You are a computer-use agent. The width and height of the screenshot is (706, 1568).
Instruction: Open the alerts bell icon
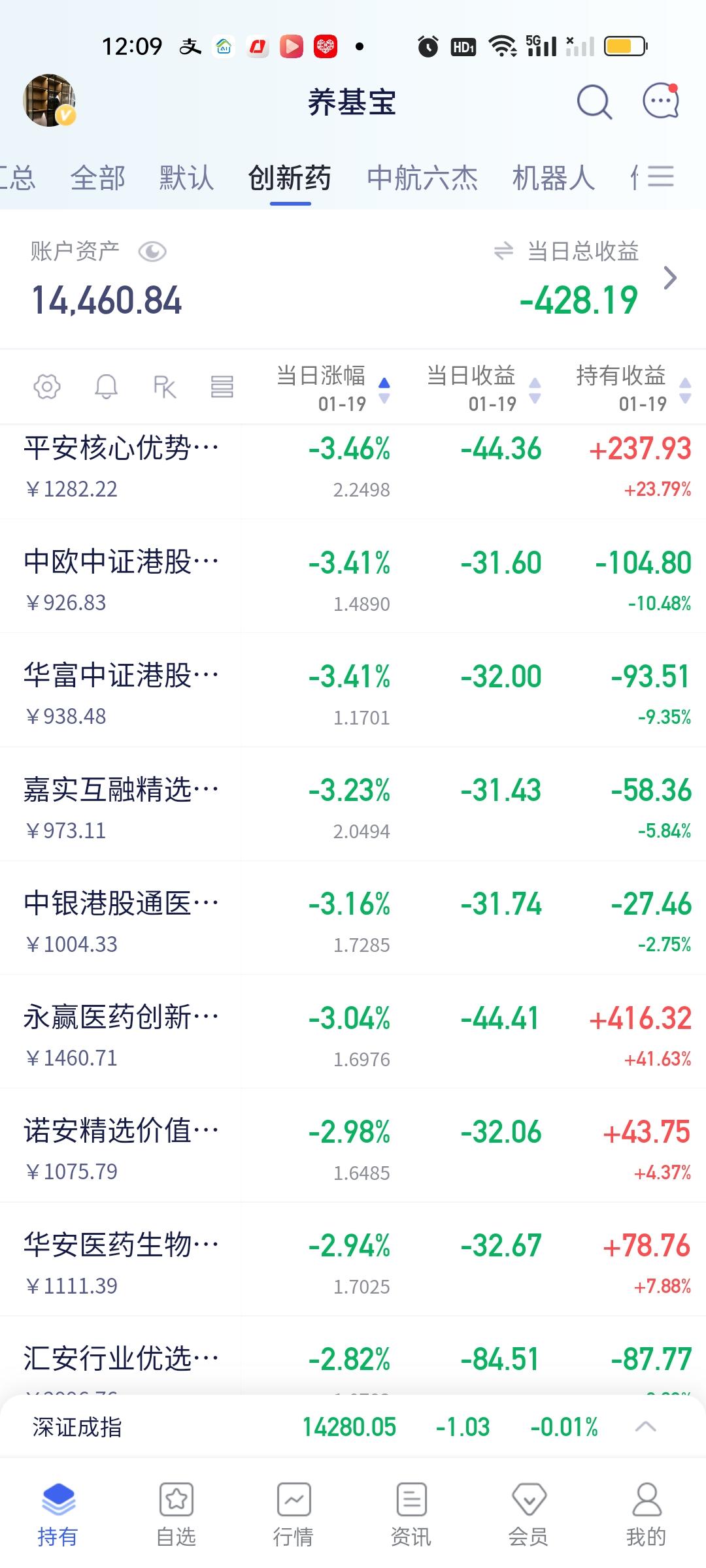[x=106, y=387]
